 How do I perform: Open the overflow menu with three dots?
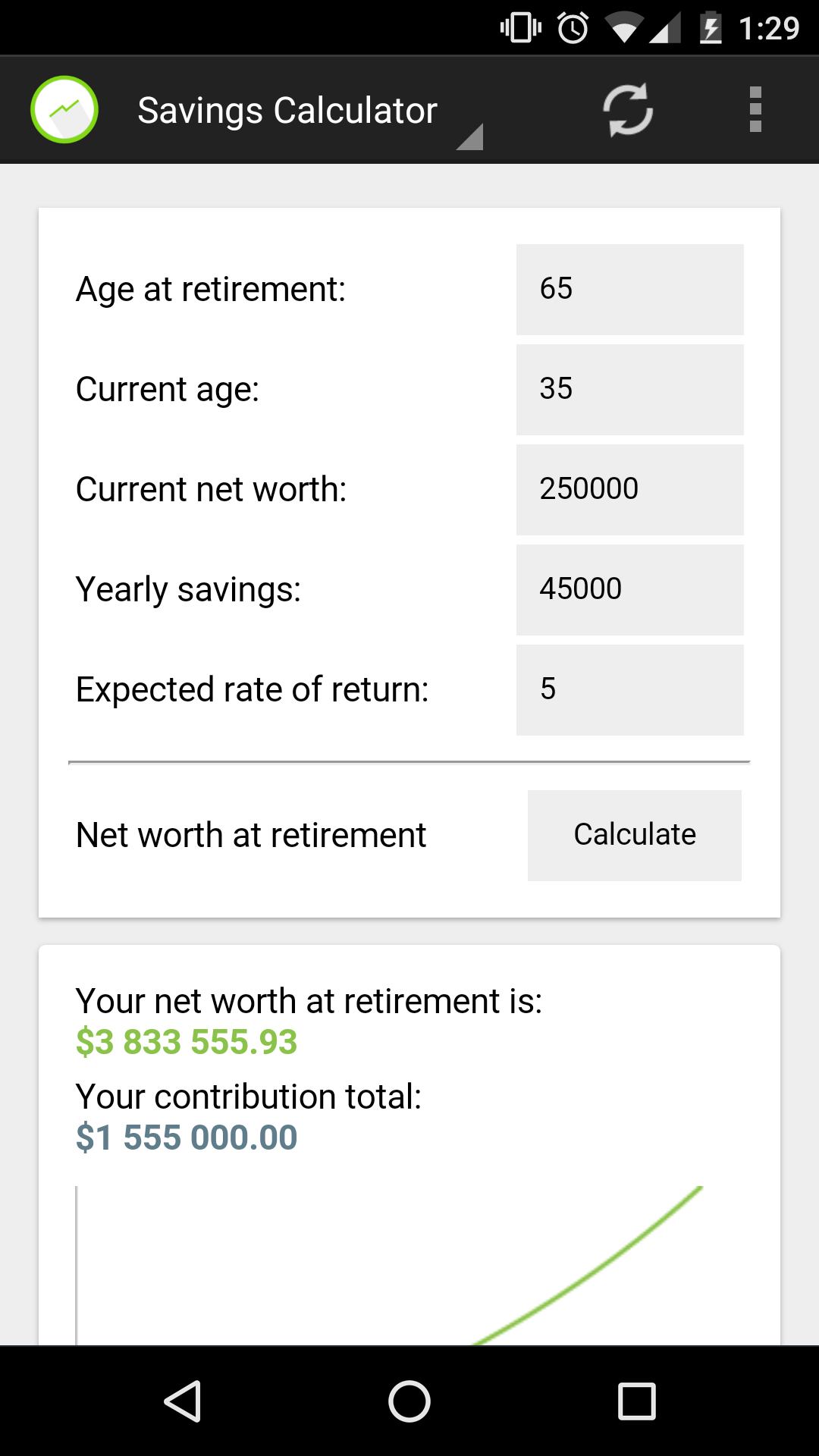755,109
